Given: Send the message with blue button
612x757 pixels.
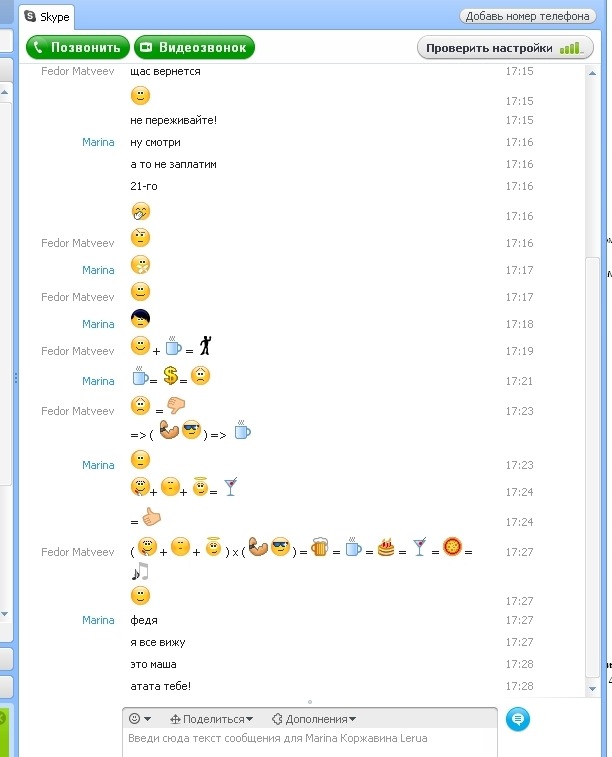Looking at the screenshot, I should pyautogui.click(x=518, y=719).
